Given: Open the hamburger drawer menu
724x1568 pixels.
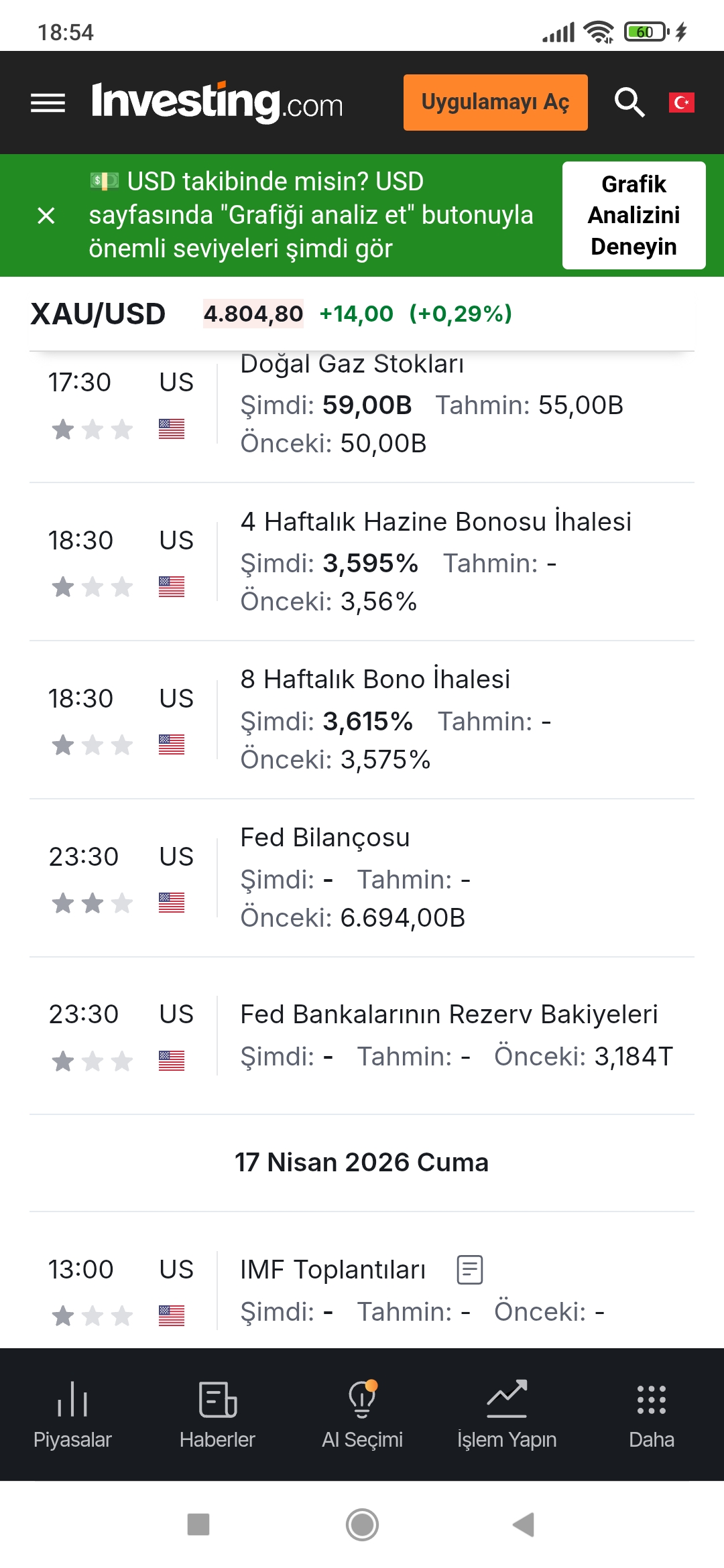Looking at the screenshot, I should (48, 103).
